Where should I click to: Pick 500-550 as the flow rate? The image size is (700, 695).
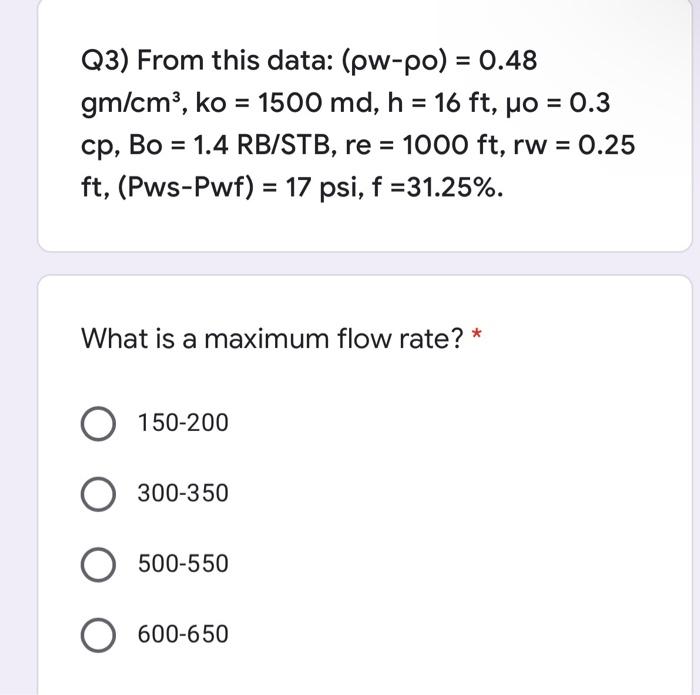point(97,564)
